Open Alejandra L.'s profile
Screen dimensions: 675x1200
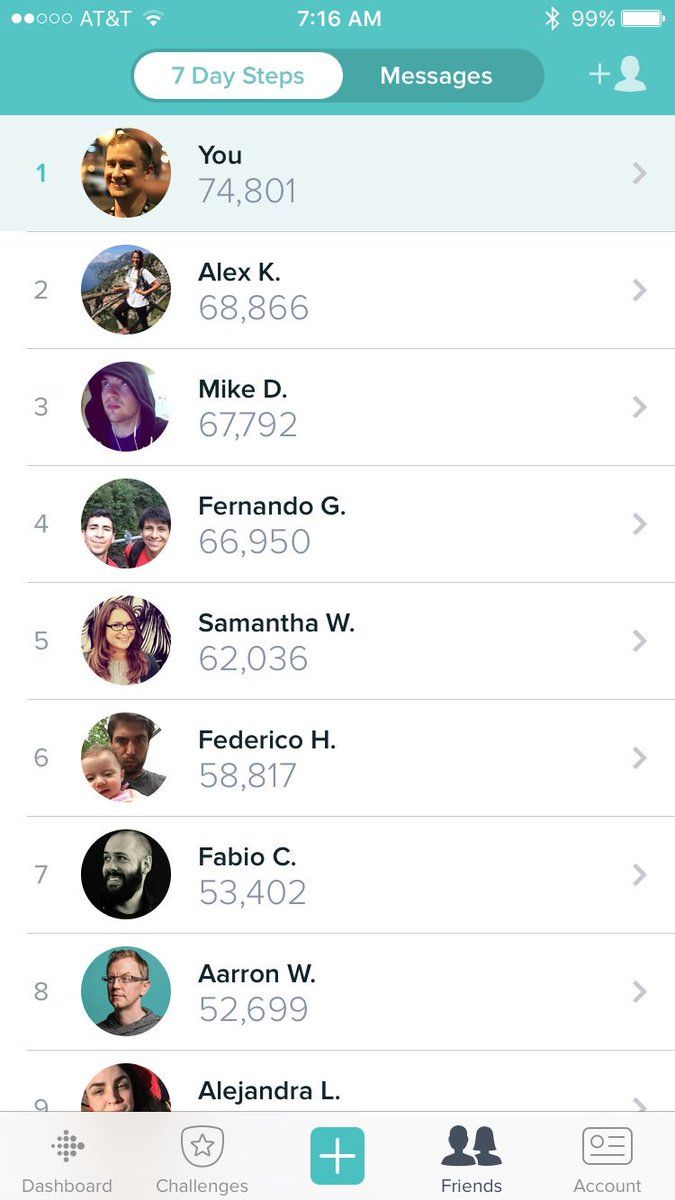[337, 1090]
